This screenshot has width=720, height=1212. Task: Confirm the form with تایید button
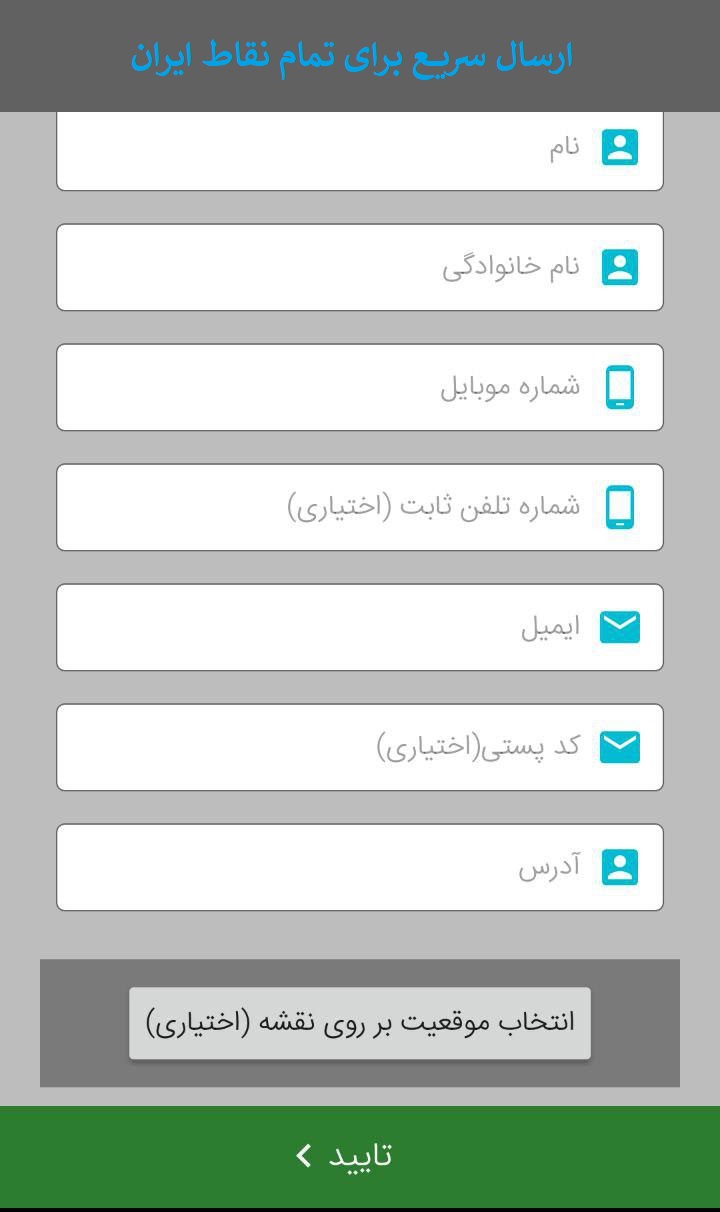[360, 1156]
